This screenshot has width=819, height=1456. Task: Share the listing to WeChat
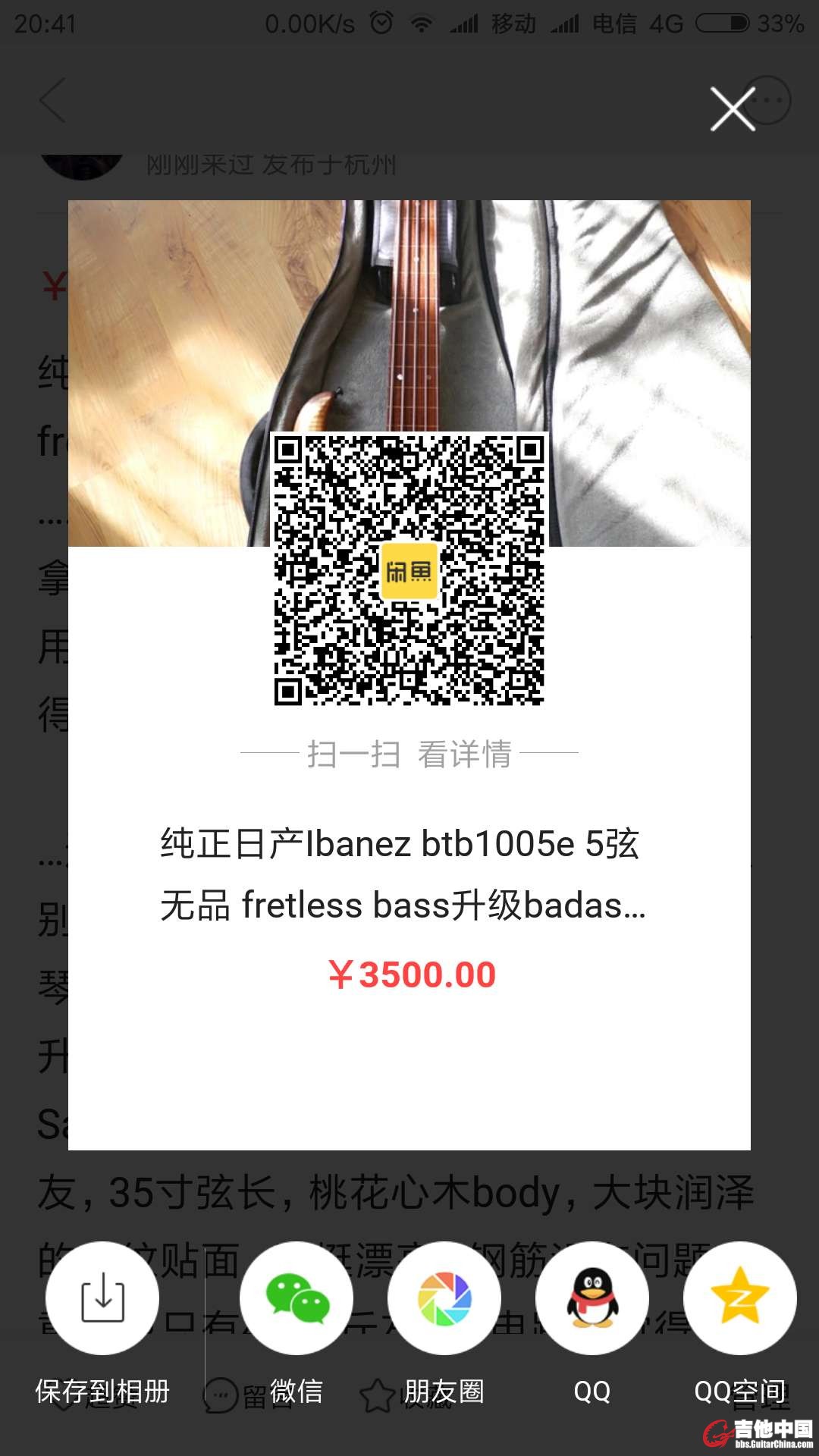point(297,1298)
